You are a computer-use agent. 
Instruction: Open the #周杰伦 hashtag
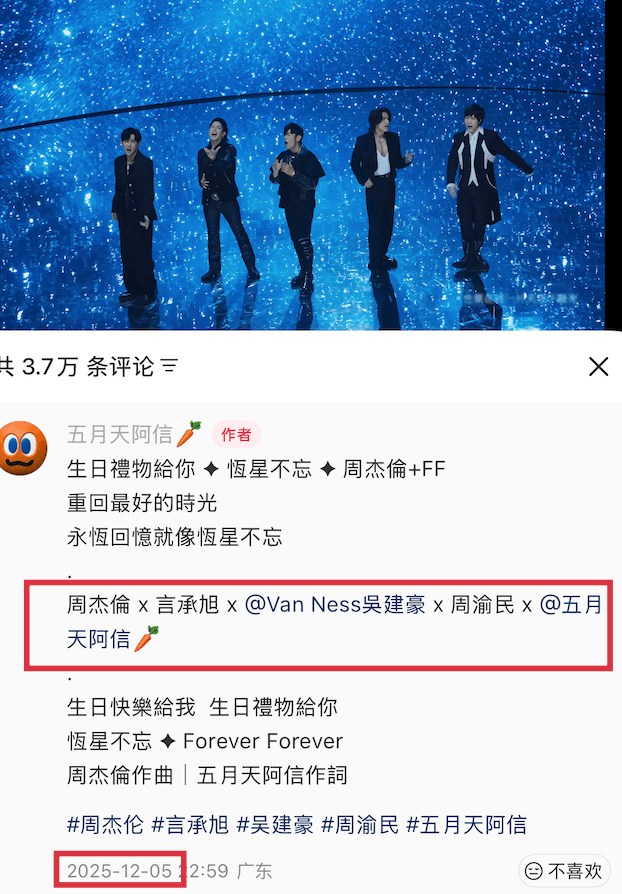pyautogui.click(x=105, y=825)
